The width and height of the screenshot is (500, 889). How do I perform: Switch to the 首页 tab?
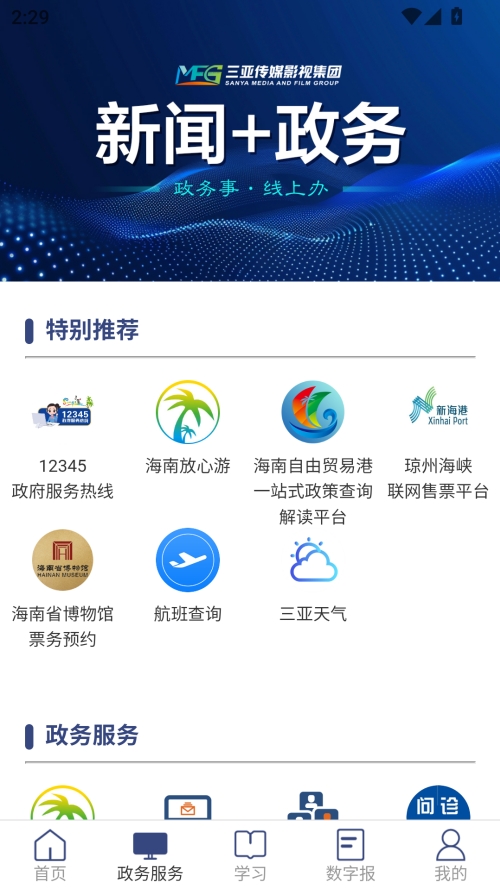coord(50,855)
